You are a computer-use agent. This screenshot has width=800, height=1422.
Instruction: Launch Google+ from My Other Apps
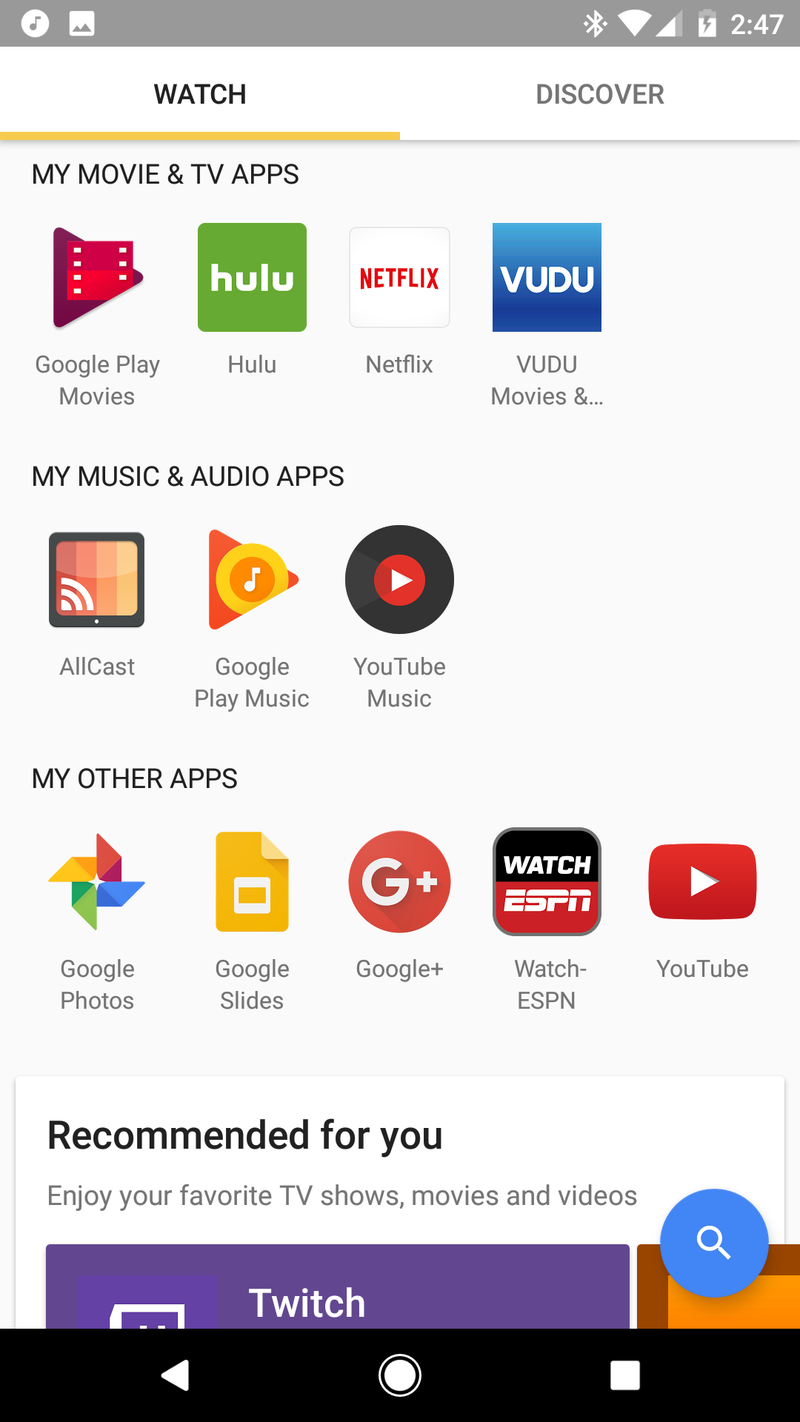tap(399, 881)
